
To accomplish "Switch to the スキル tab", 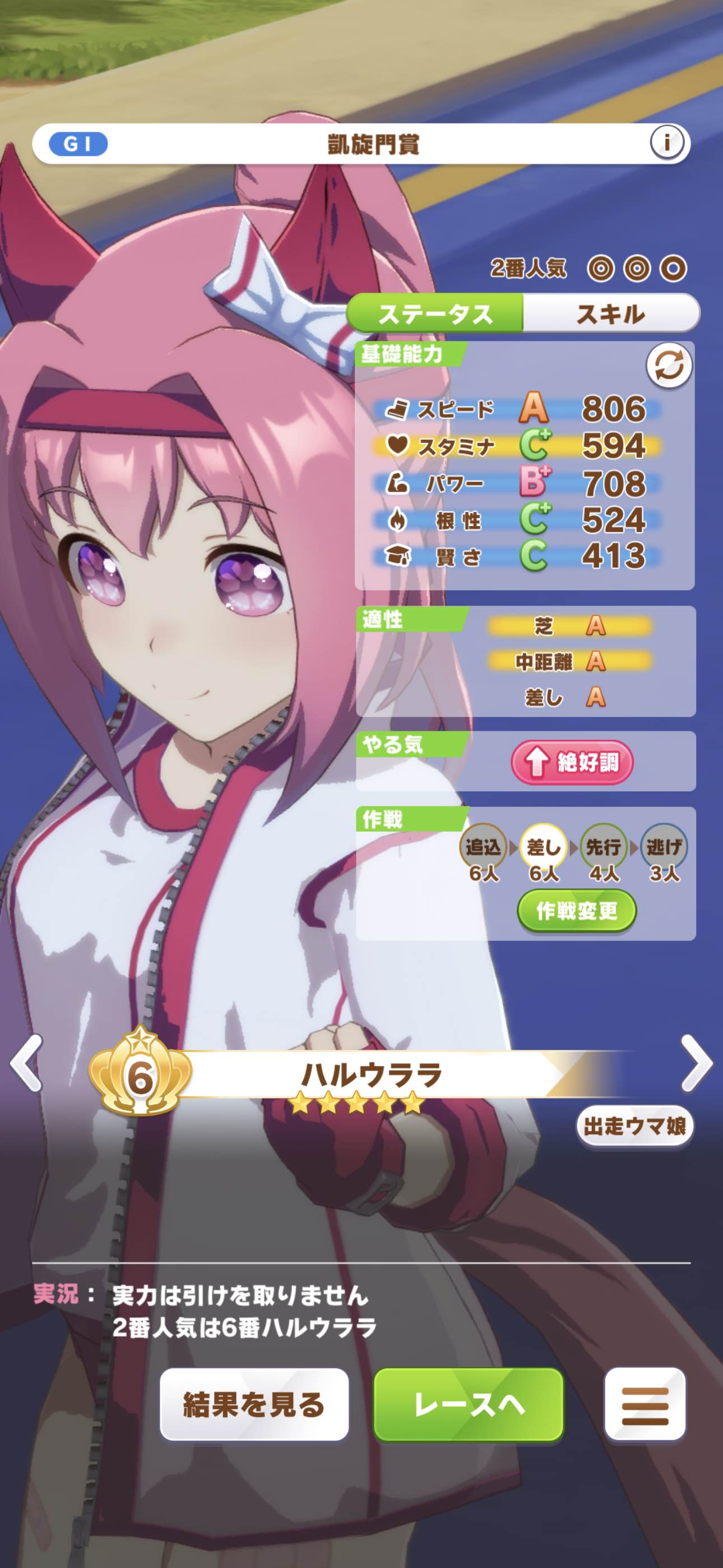I will pos(610,314).
